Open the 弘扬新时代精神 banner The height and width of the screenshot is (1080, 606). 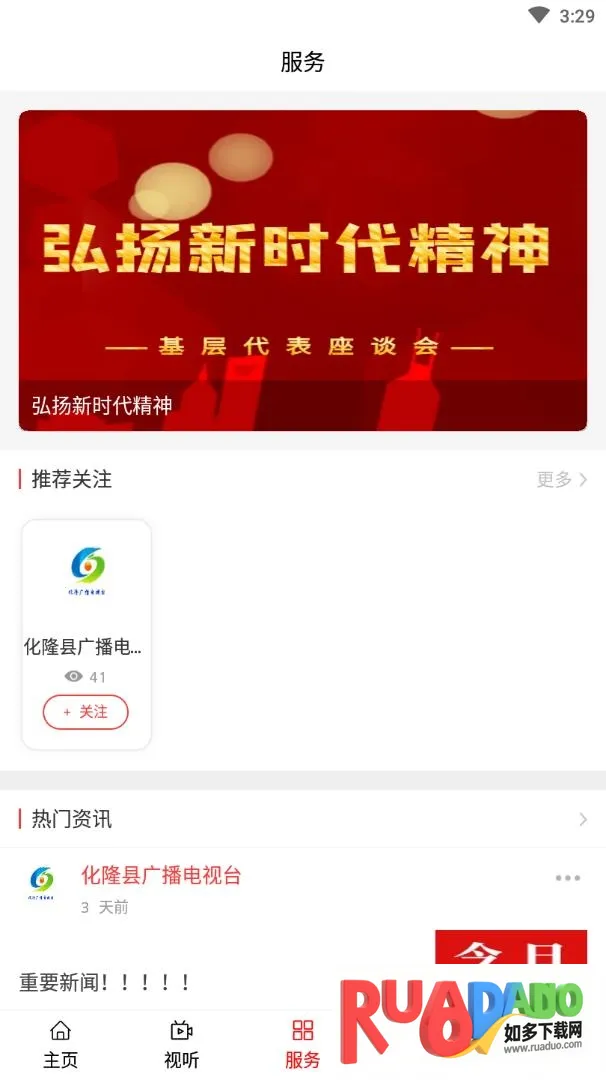302,270
